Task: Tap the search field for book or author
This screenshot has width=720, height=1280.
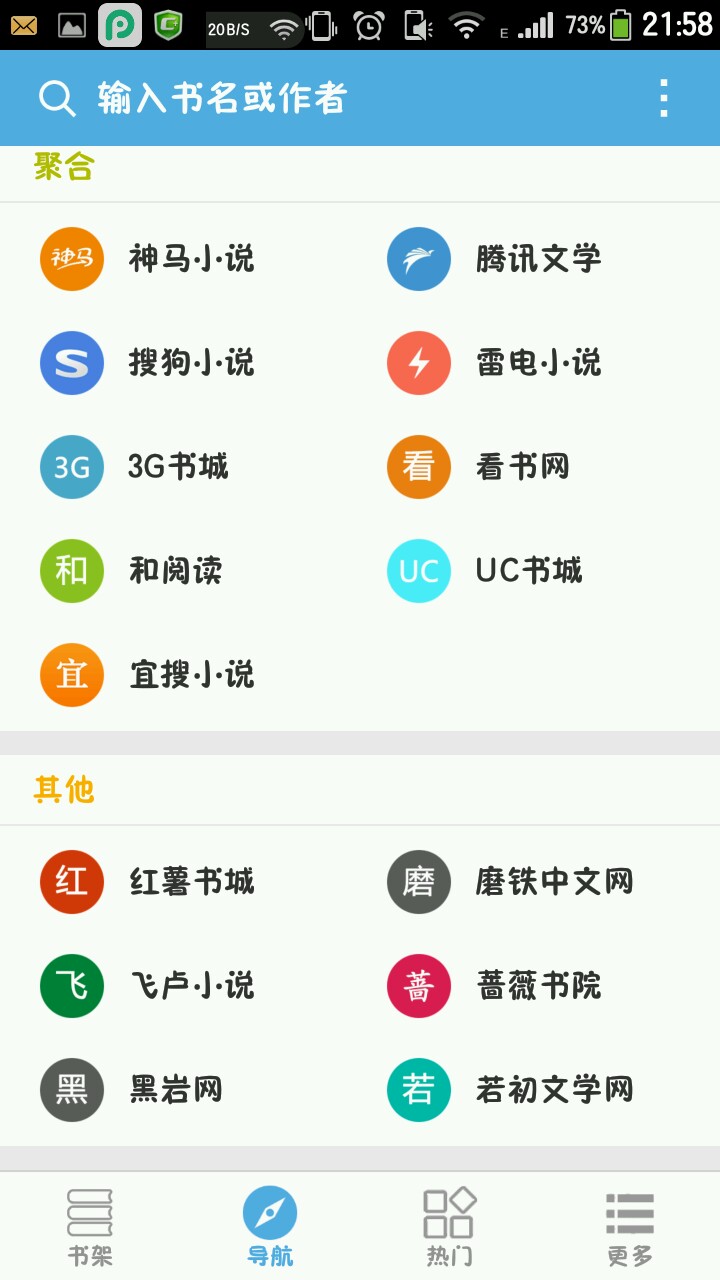Action: 222,98
